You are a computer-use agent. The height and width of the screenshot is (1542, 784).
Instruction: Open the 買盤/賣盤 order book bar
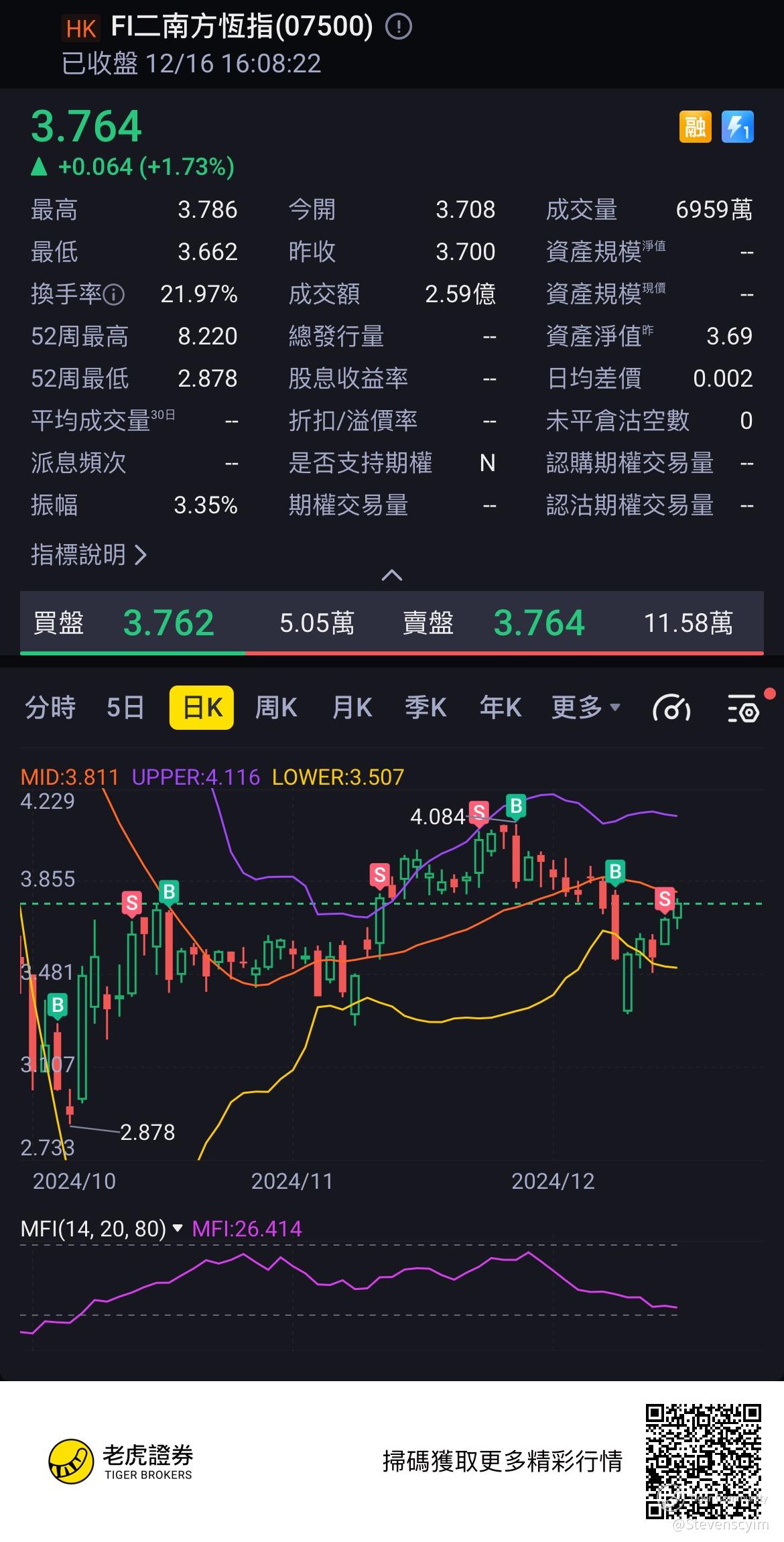point(392,623)
